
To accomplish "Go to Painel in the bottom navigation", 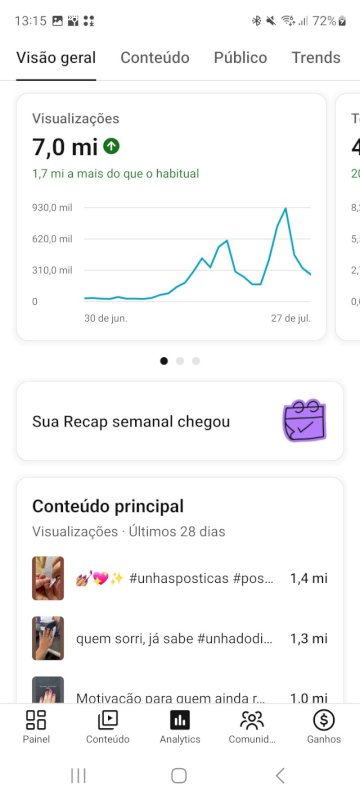I will click(36, 727).
